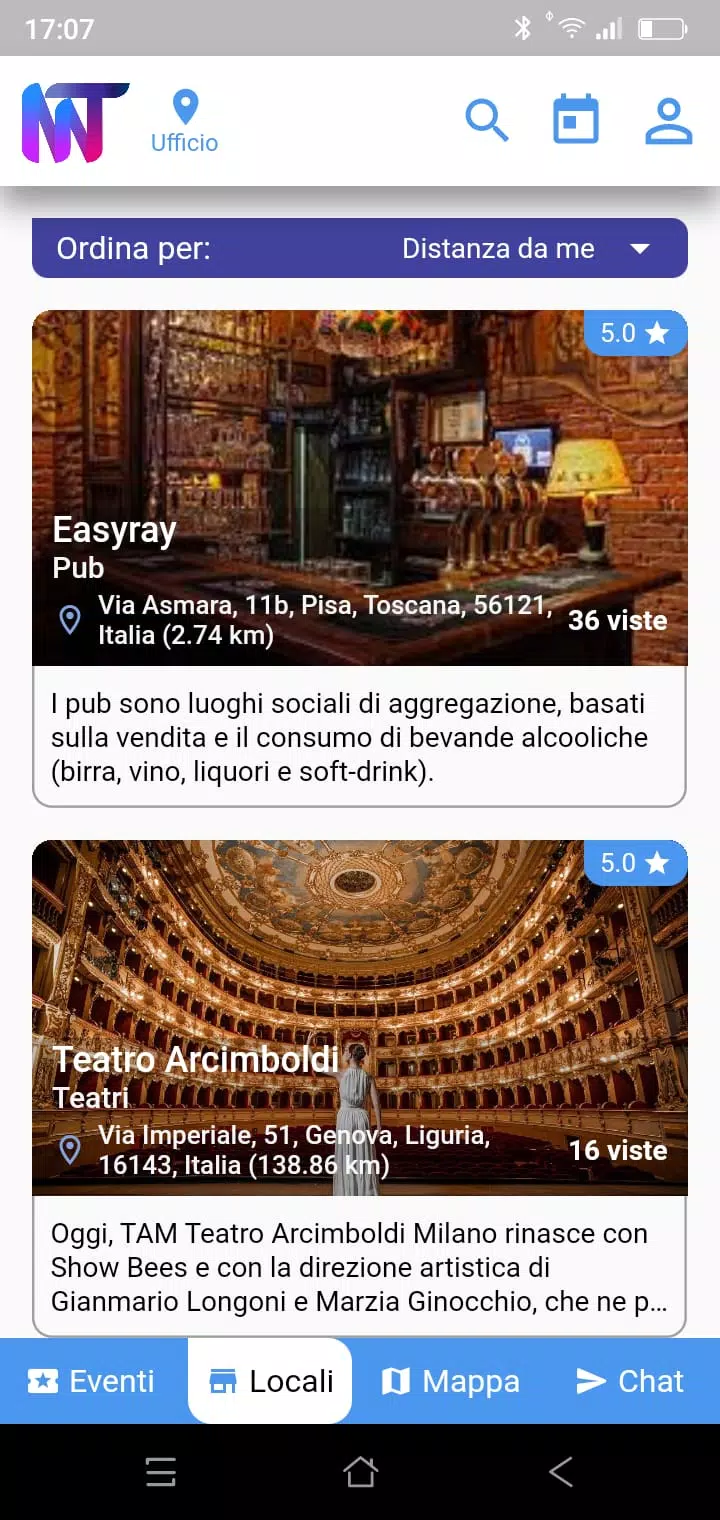
Task: Switch to the Mappa tab
Action: (451, 1381)
